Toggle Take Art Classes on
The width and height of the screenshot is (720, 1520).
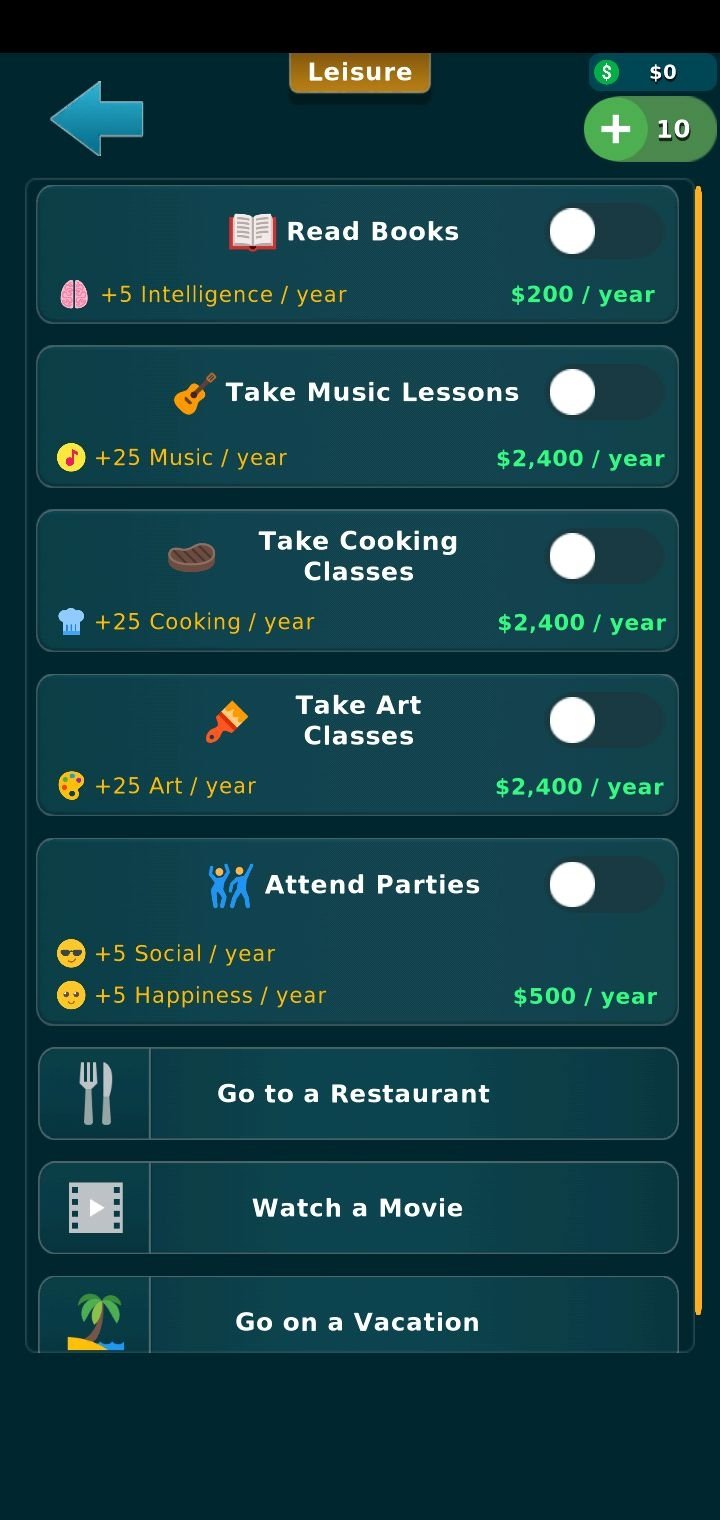(x=604, y=720)
